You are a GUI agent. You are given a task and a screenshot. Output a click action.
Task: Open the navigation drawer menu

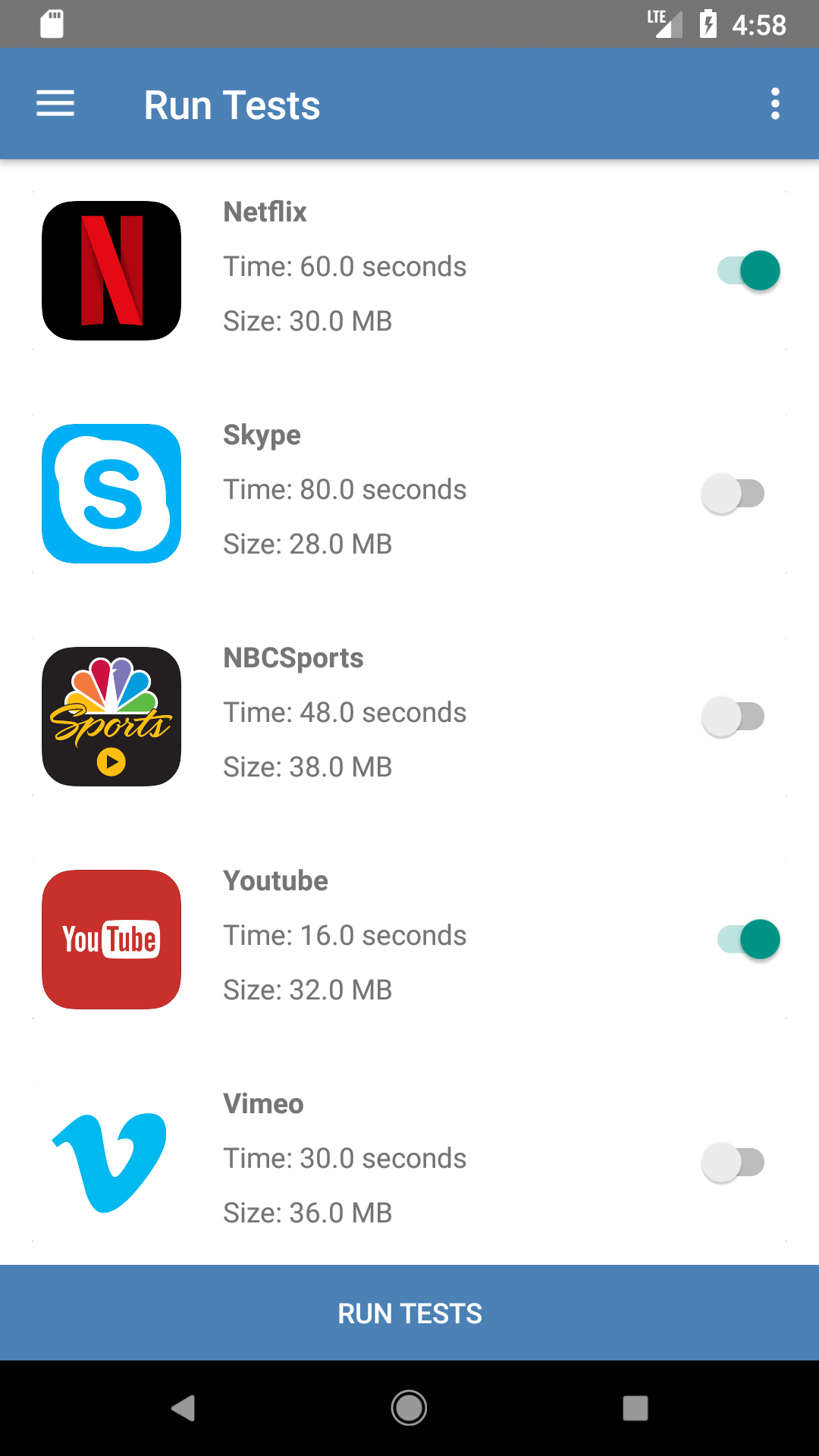coord(55,104)
